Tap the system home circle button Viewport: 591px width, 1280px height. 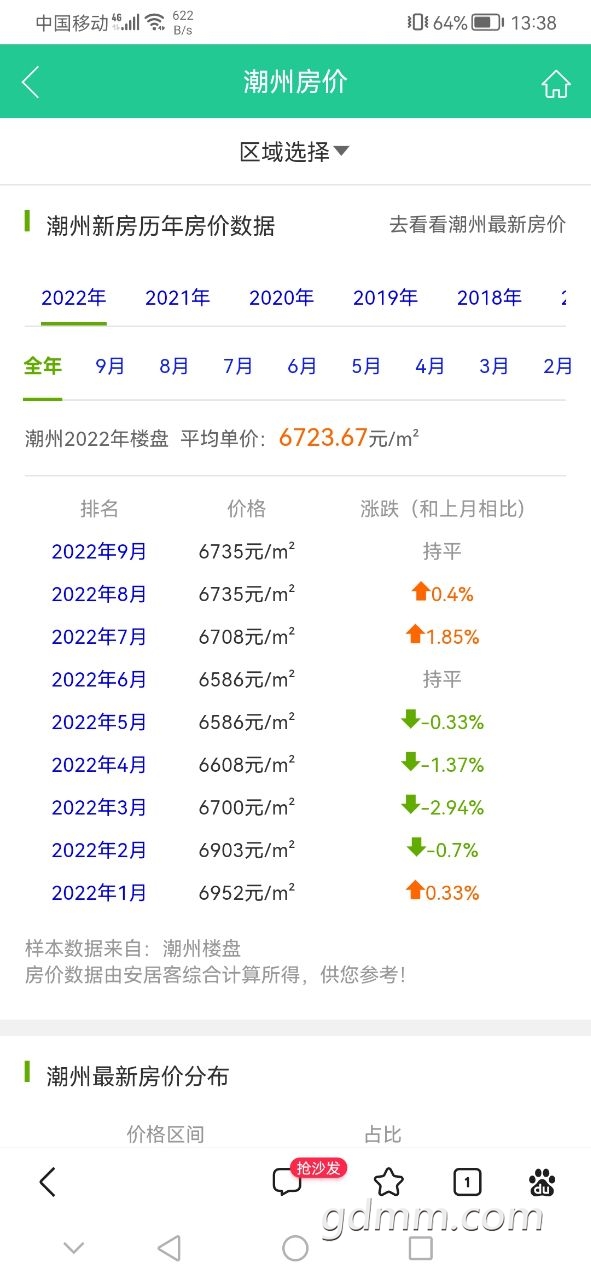pos(295,1248)
